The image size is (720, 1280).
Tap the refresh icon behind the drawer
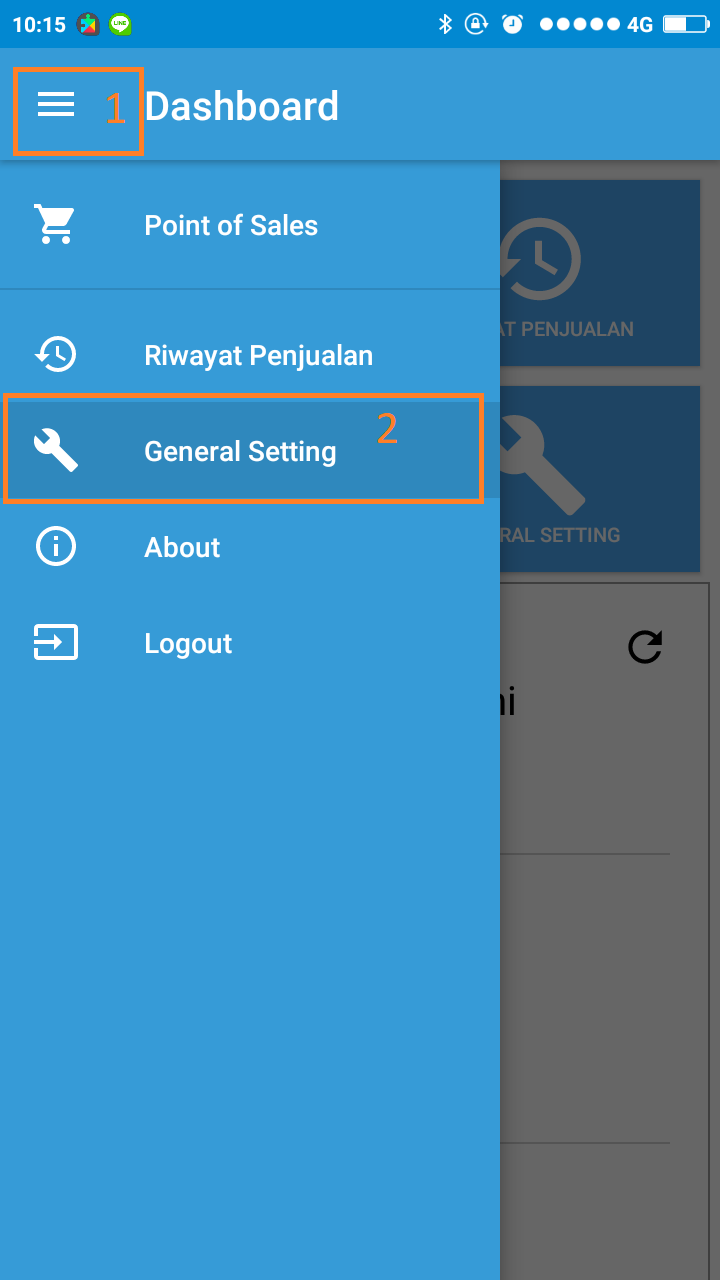click(x=645, y=647)
